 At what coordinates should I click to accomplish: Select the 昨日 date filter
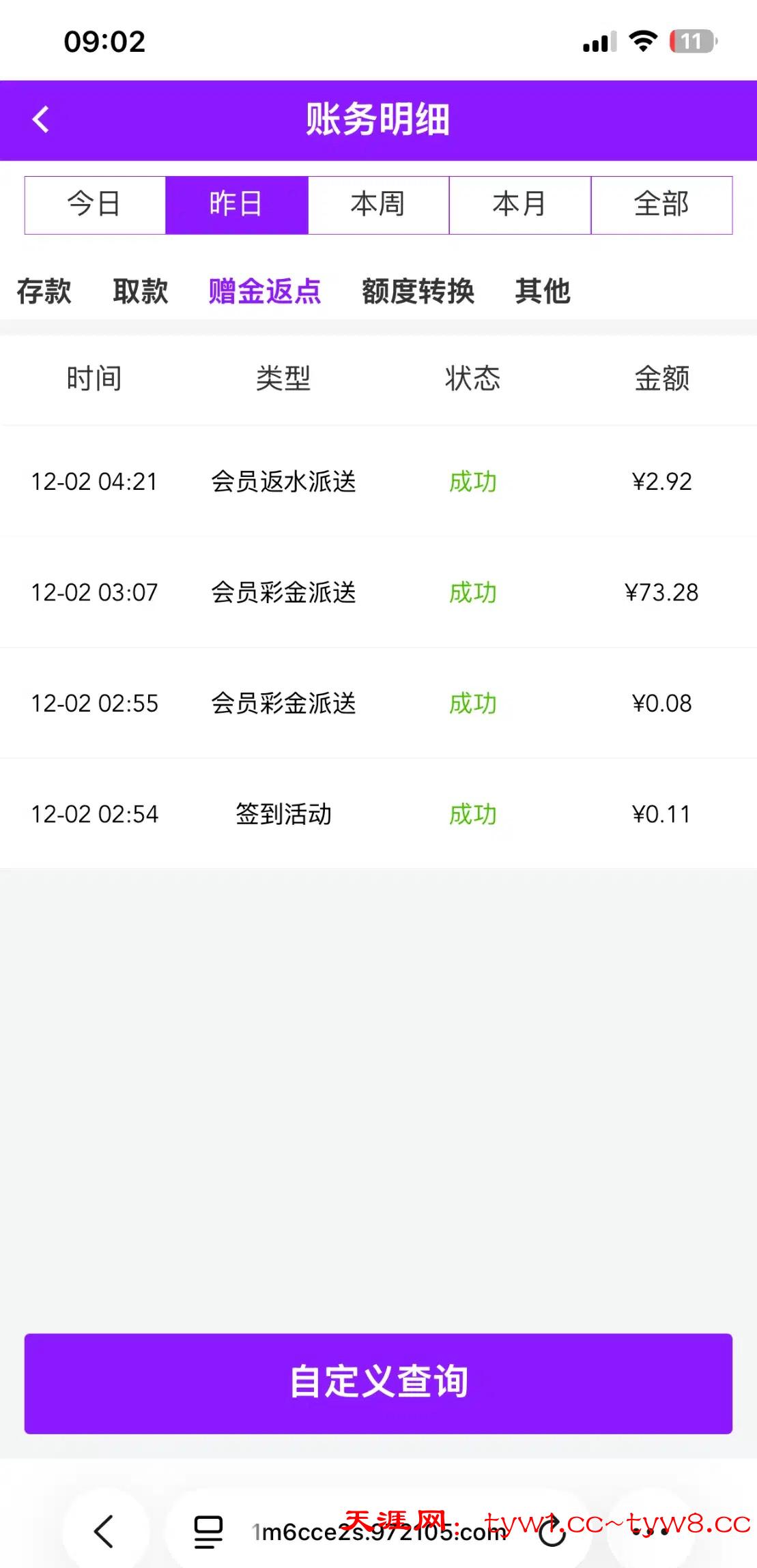[x=236, y=205]
